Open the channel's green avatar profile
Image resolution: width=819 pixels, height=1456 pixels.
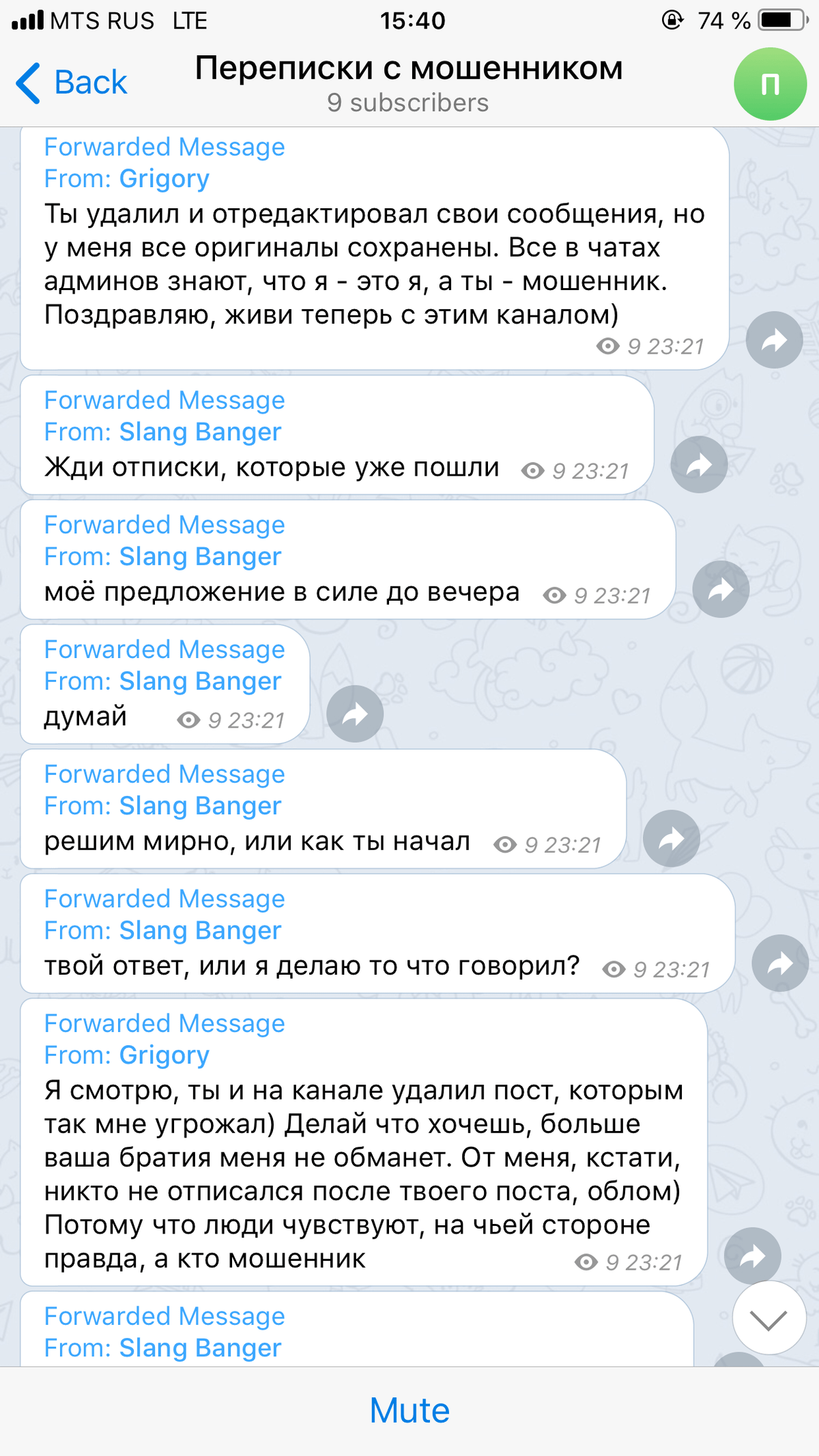[770, 85]
